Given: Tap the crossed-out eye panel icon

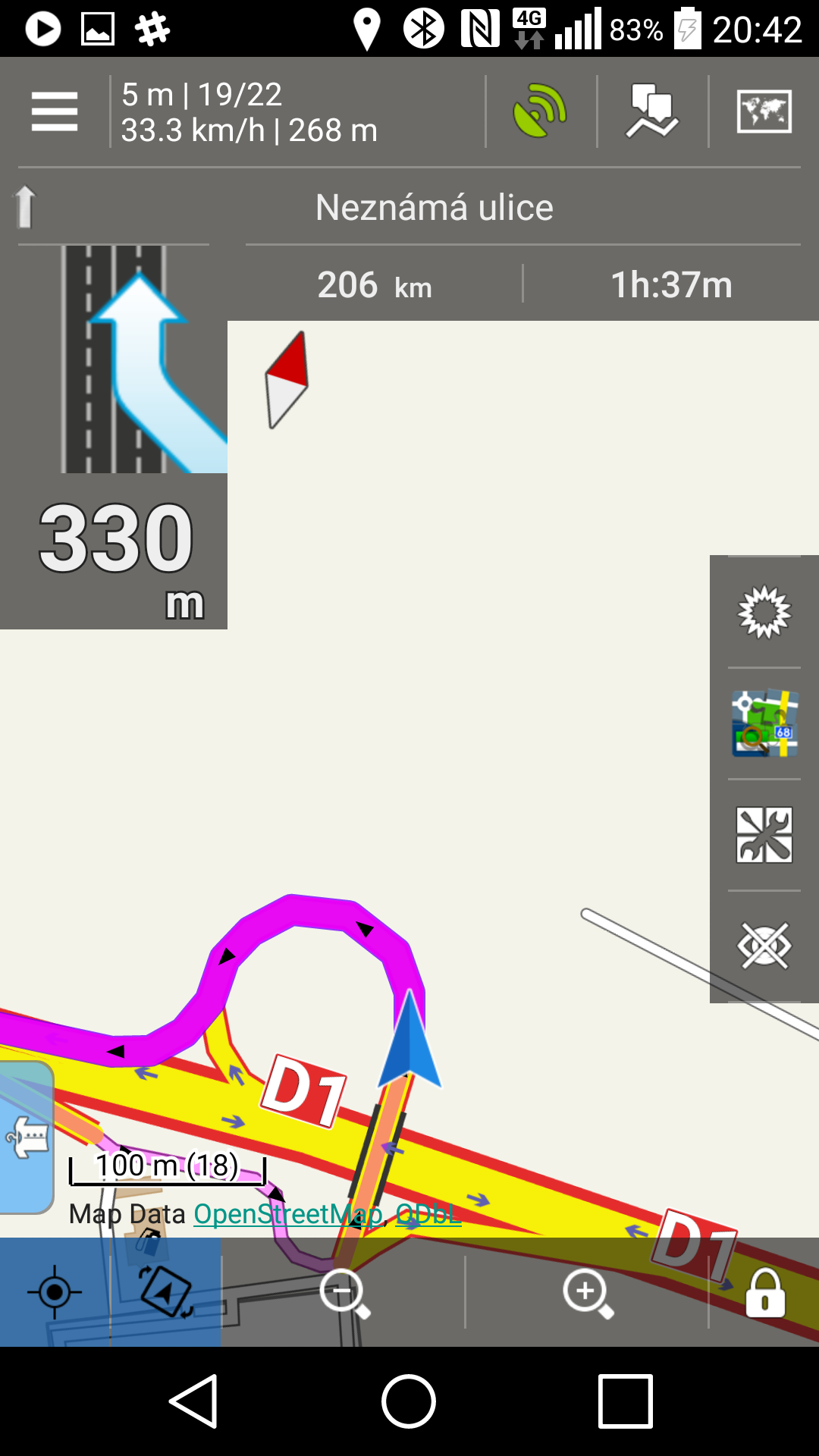Looking at the screenshot, I should click(764, 946).
